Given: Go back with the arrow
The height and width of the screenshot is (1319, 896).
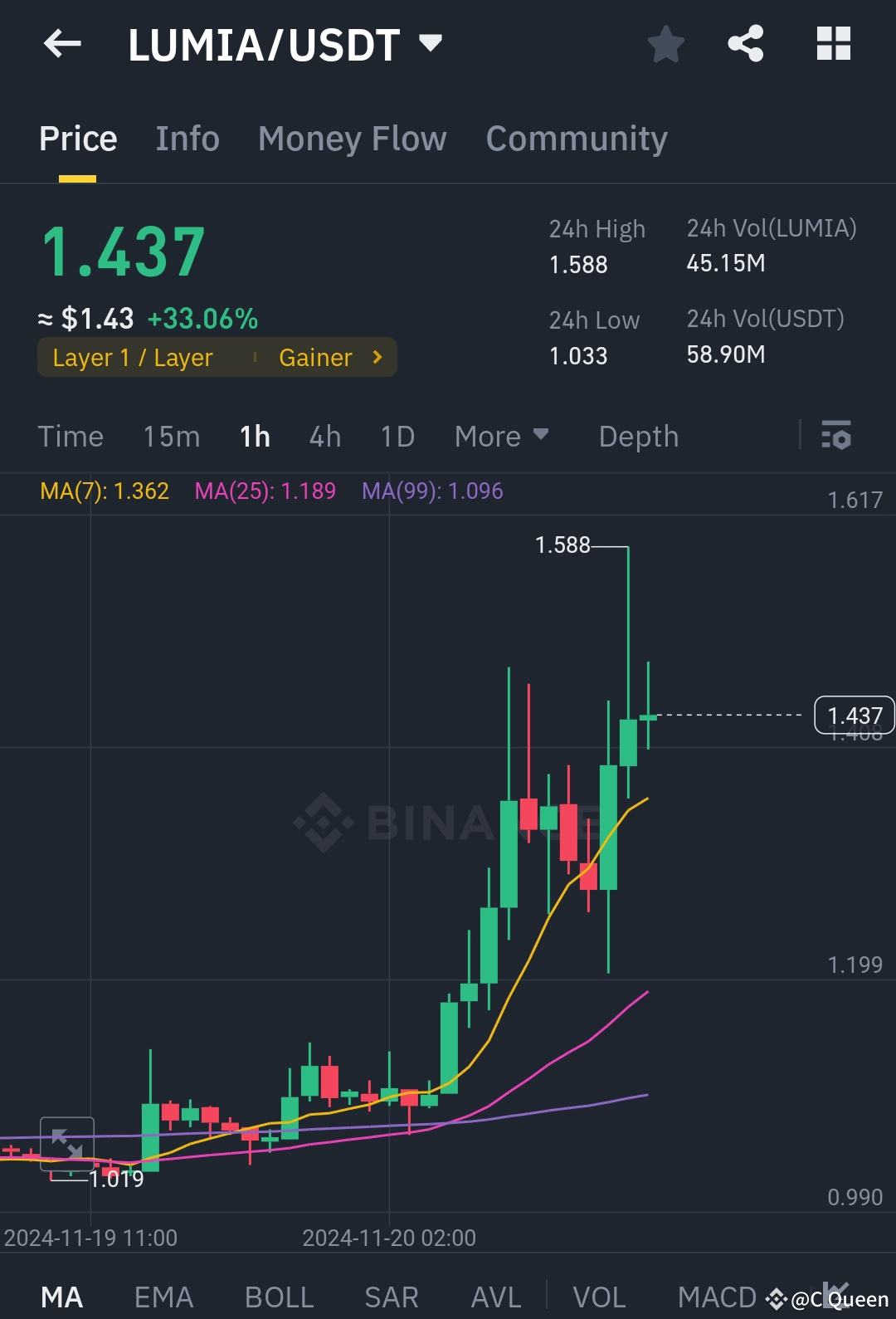Looking at the screenshot, I should 62,45.
